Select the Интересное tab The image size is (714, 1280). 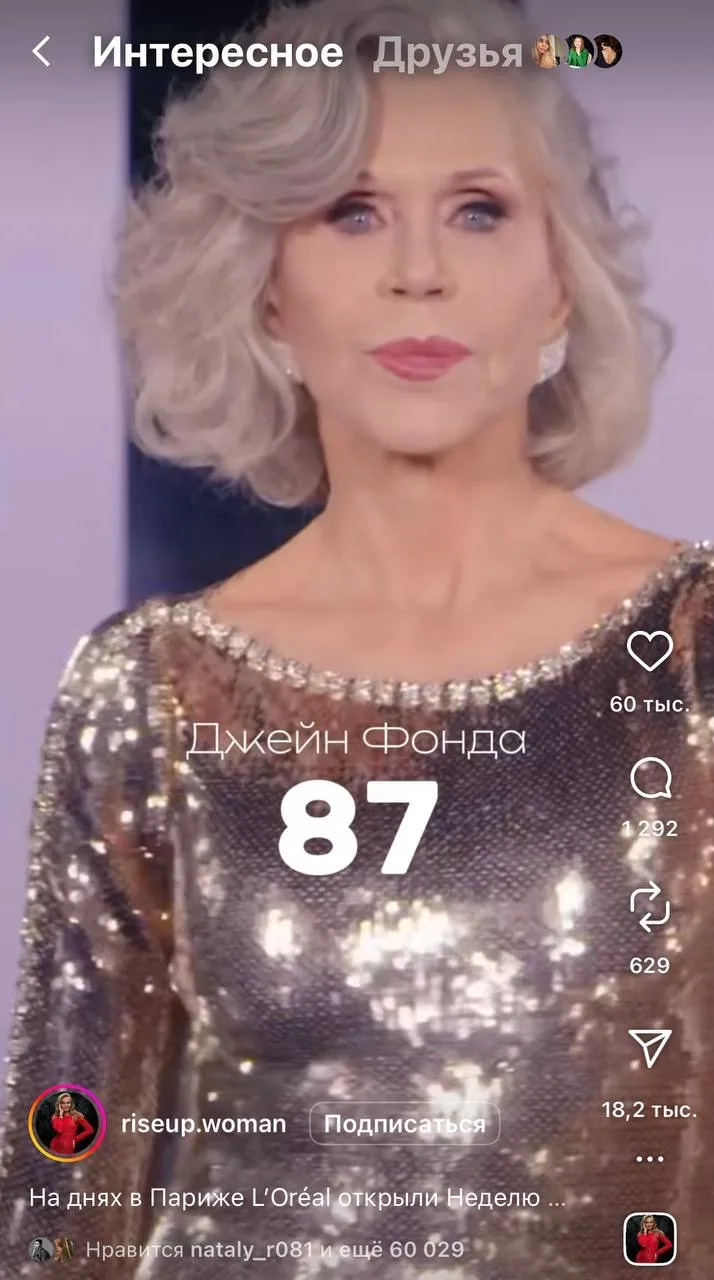point(217,53)
